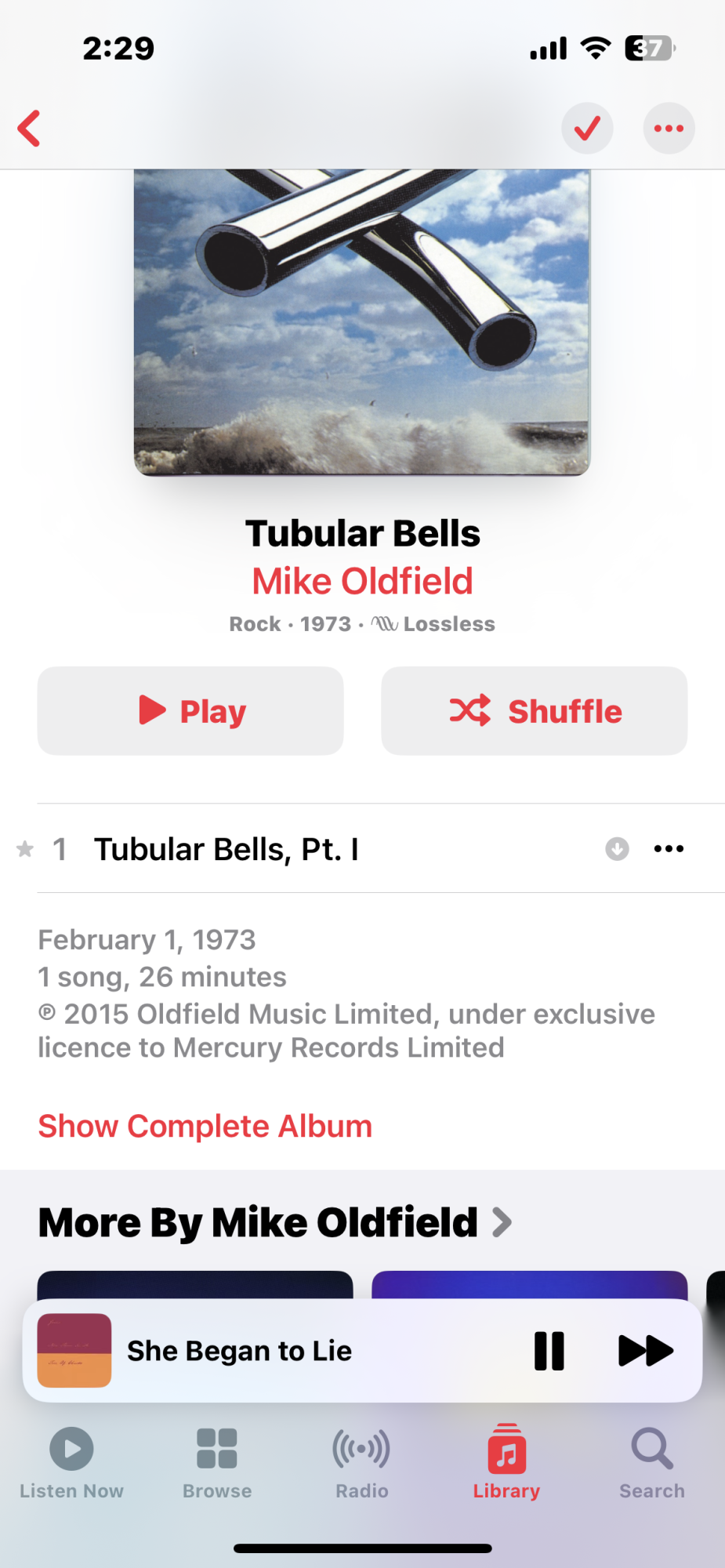Image resolution: width=725 pixels, height=1568 pixels.
Task: Play the Tubular Bells album
Action: 190,711
